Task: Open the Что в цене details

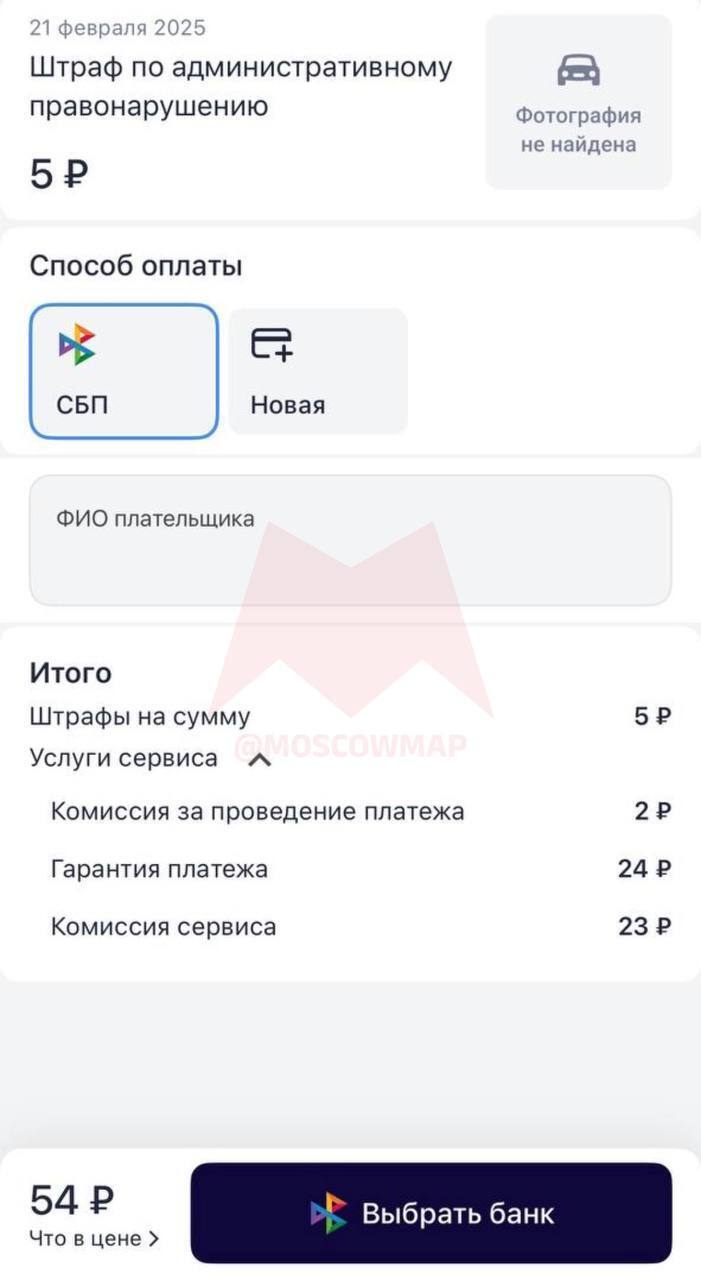Action: [94, 1239]
